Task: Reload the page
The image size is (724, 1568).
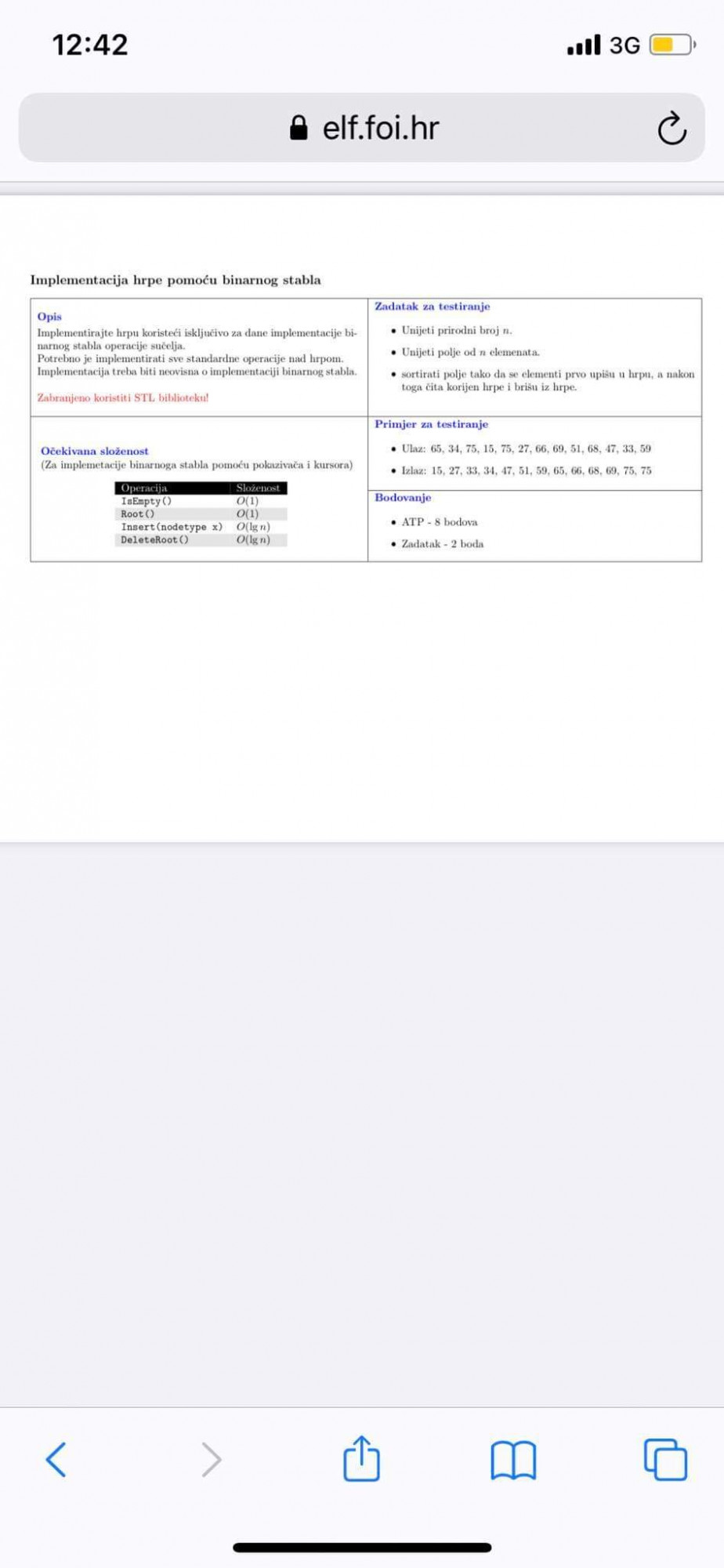Action: (x=672, y=129)
